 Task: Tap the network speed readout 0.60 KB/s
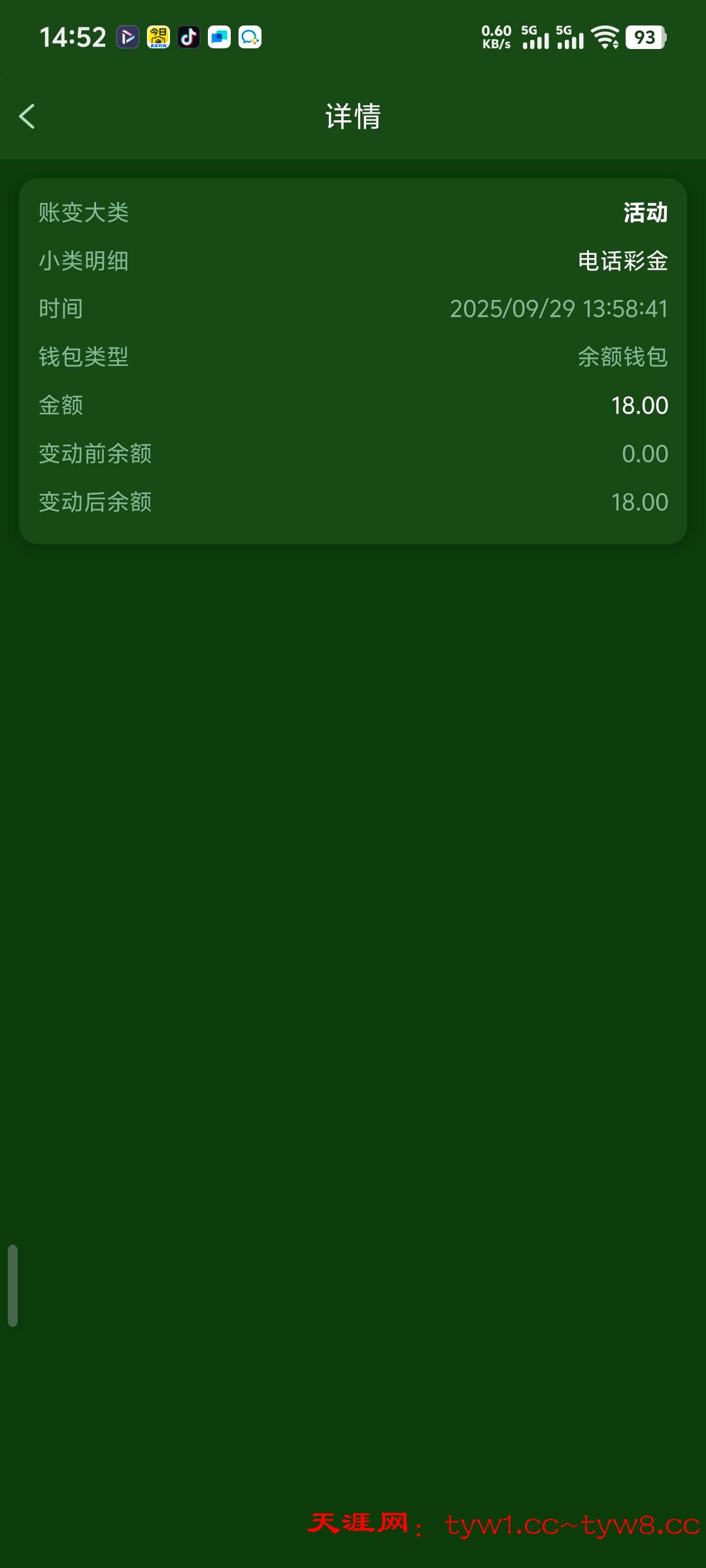click(496, 36)
